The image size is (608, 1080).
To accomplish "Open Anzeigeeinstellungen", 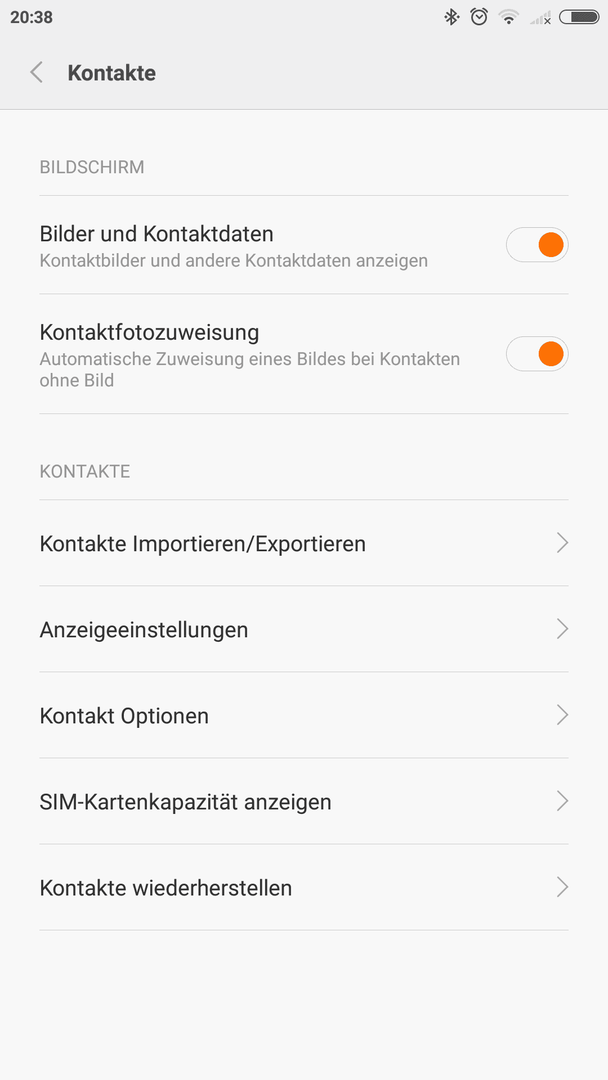I will (x=304, y=630).
